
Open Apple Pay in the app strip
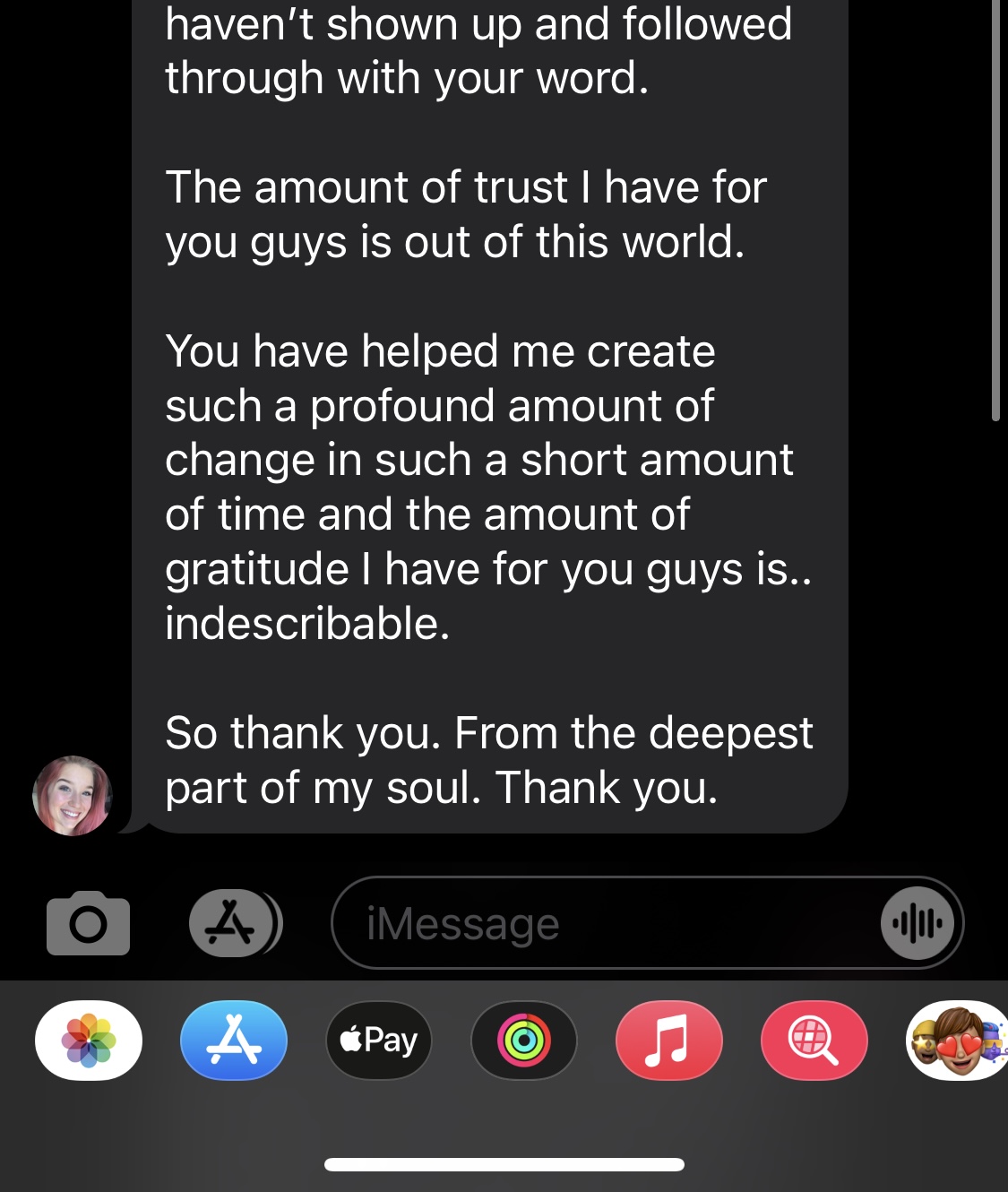(379, 1041)
